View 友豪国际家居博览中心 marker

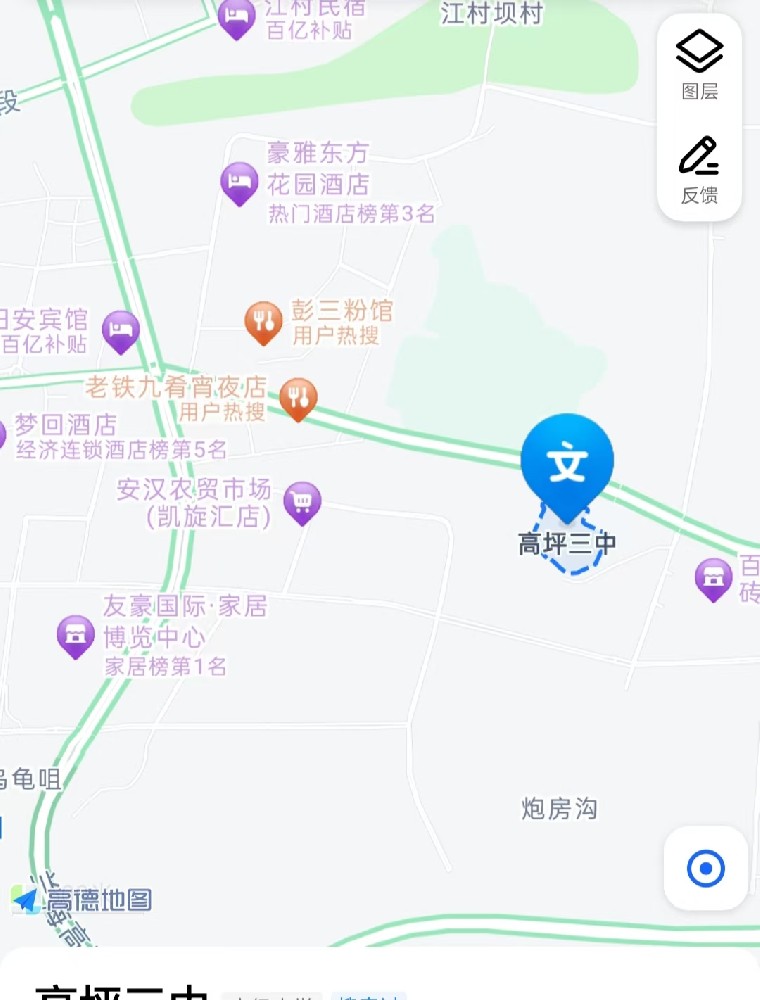click(x=76, y=635)
